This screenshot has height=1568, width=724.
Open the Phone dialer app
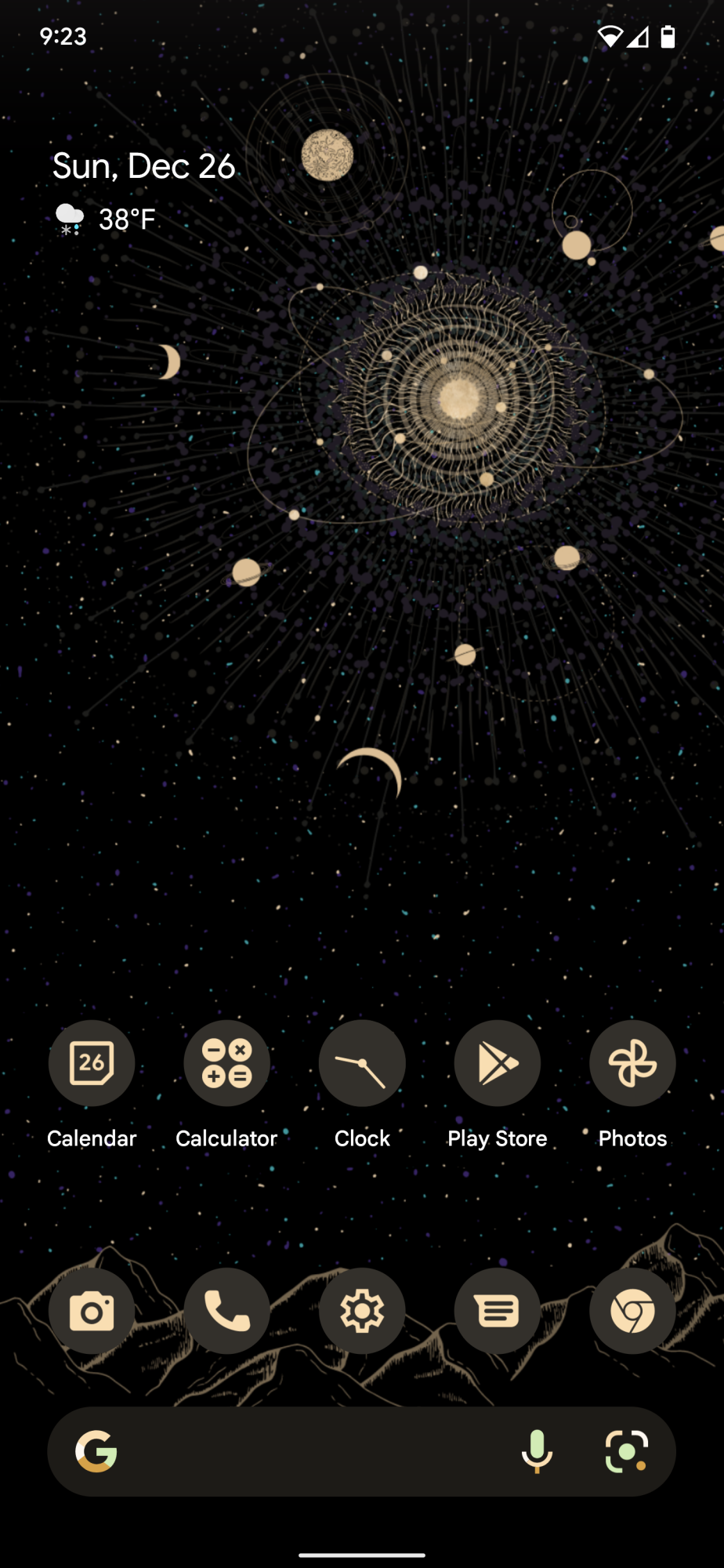click(x=226, y=1311)
